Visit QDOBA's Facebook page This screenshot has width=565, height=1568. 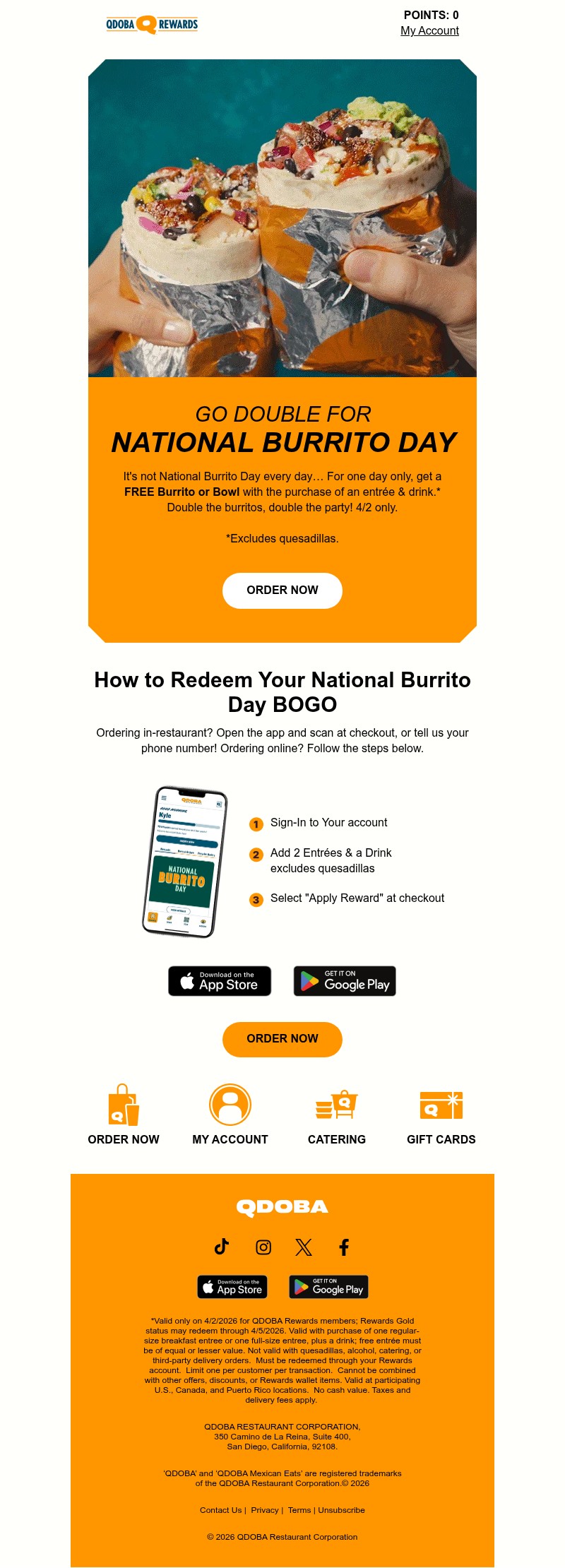pos(343,1247)
